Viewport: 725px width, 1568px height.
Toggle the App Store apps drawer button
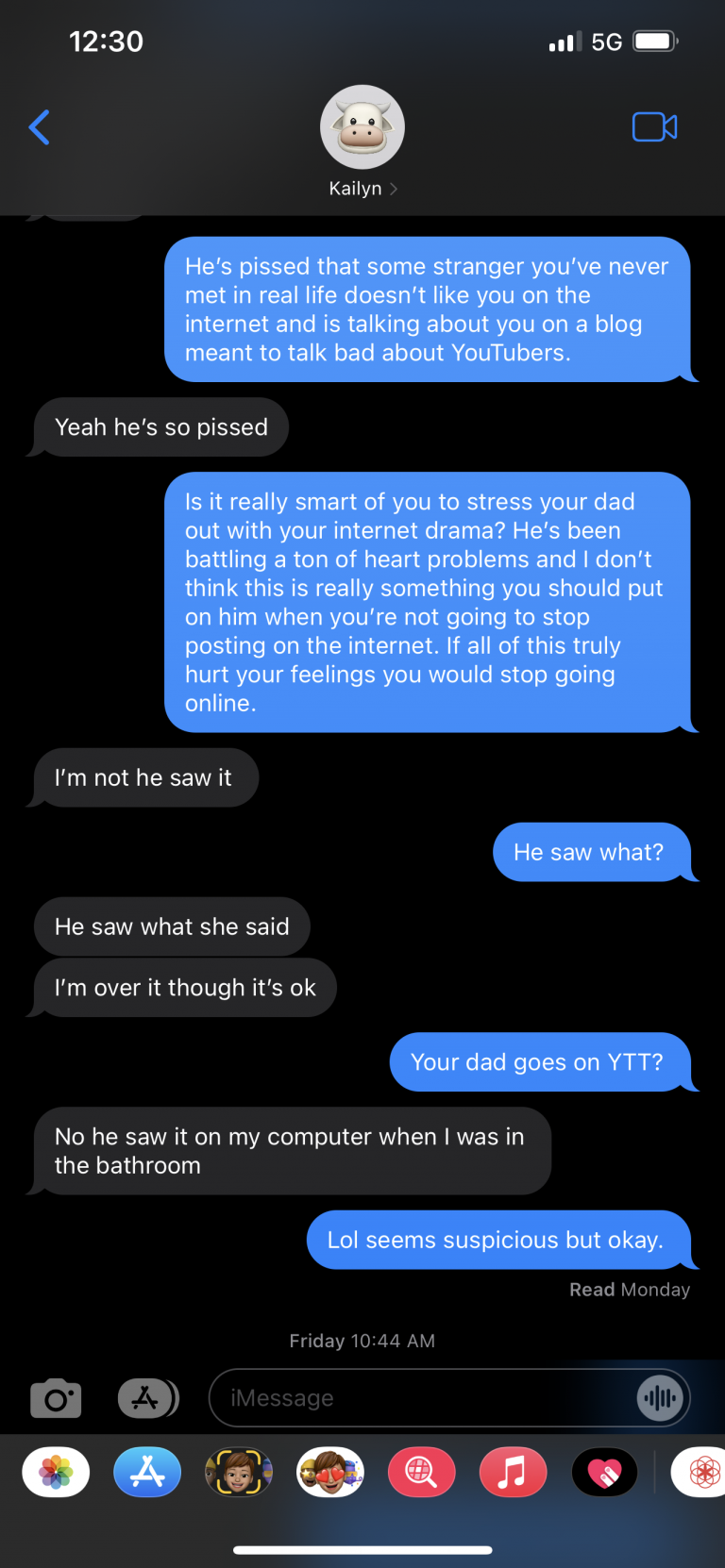click(x=148, y=1397)
